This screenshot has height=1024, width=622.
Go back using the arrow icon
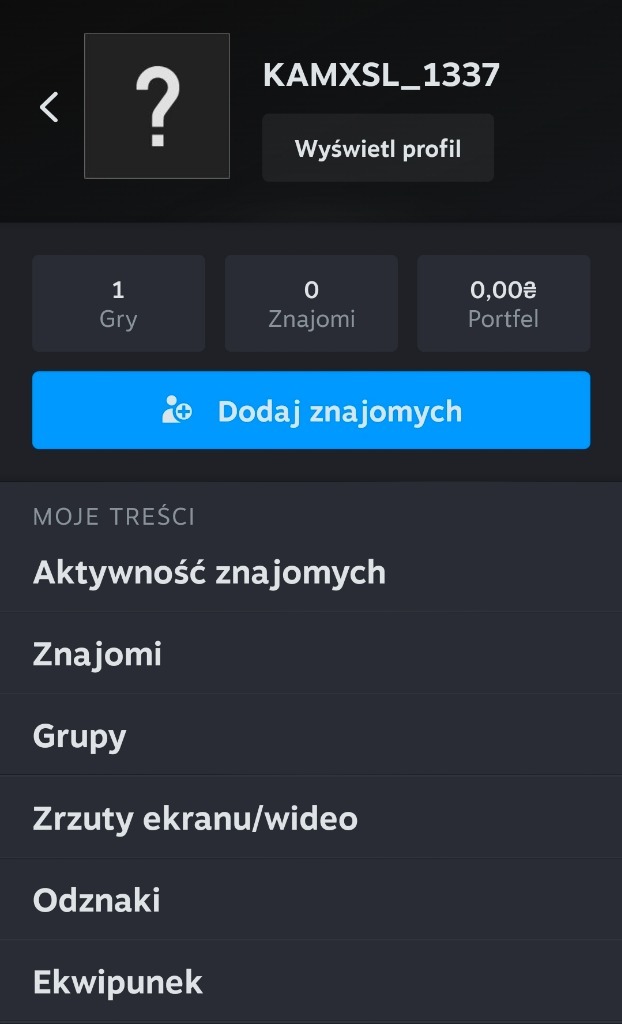49,107
